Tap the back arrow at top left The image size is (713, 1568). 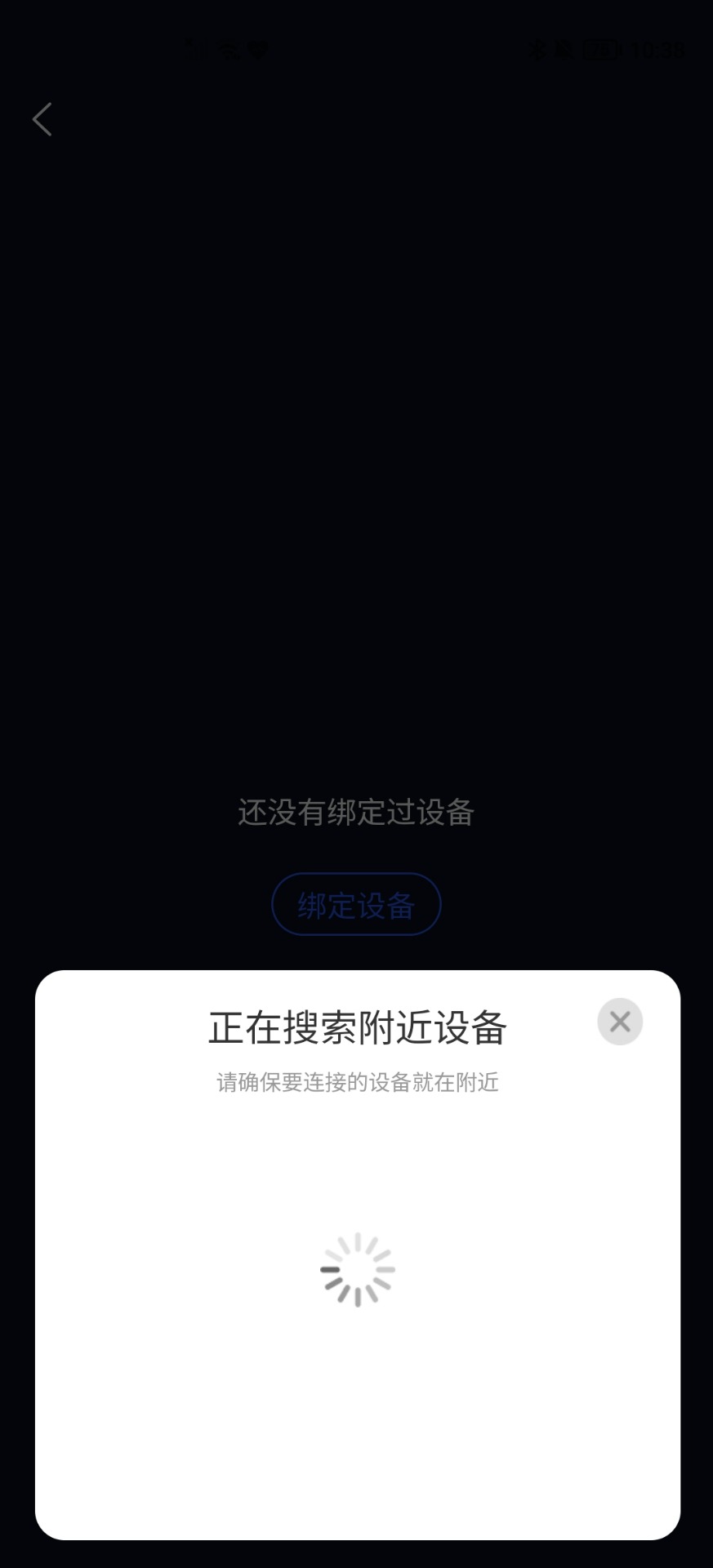point(43,119)
